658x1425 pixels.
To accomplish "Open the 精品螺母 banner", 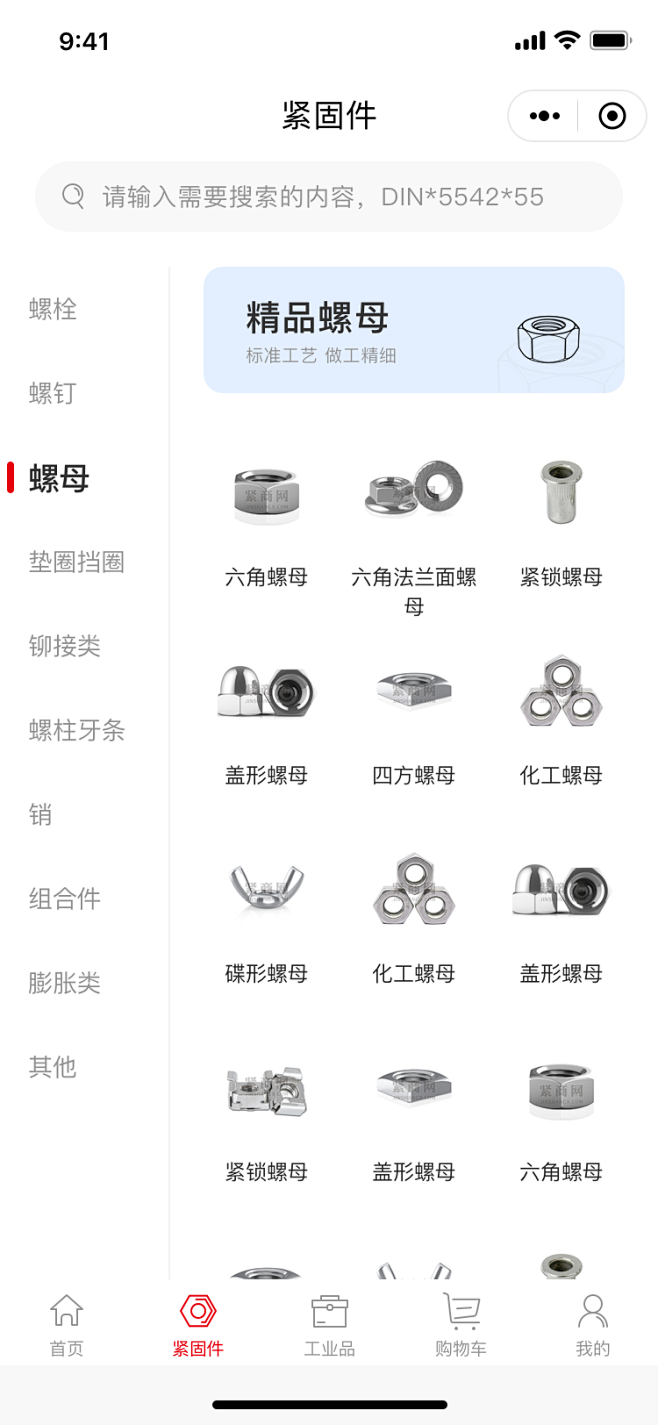I will coord(414,330).
